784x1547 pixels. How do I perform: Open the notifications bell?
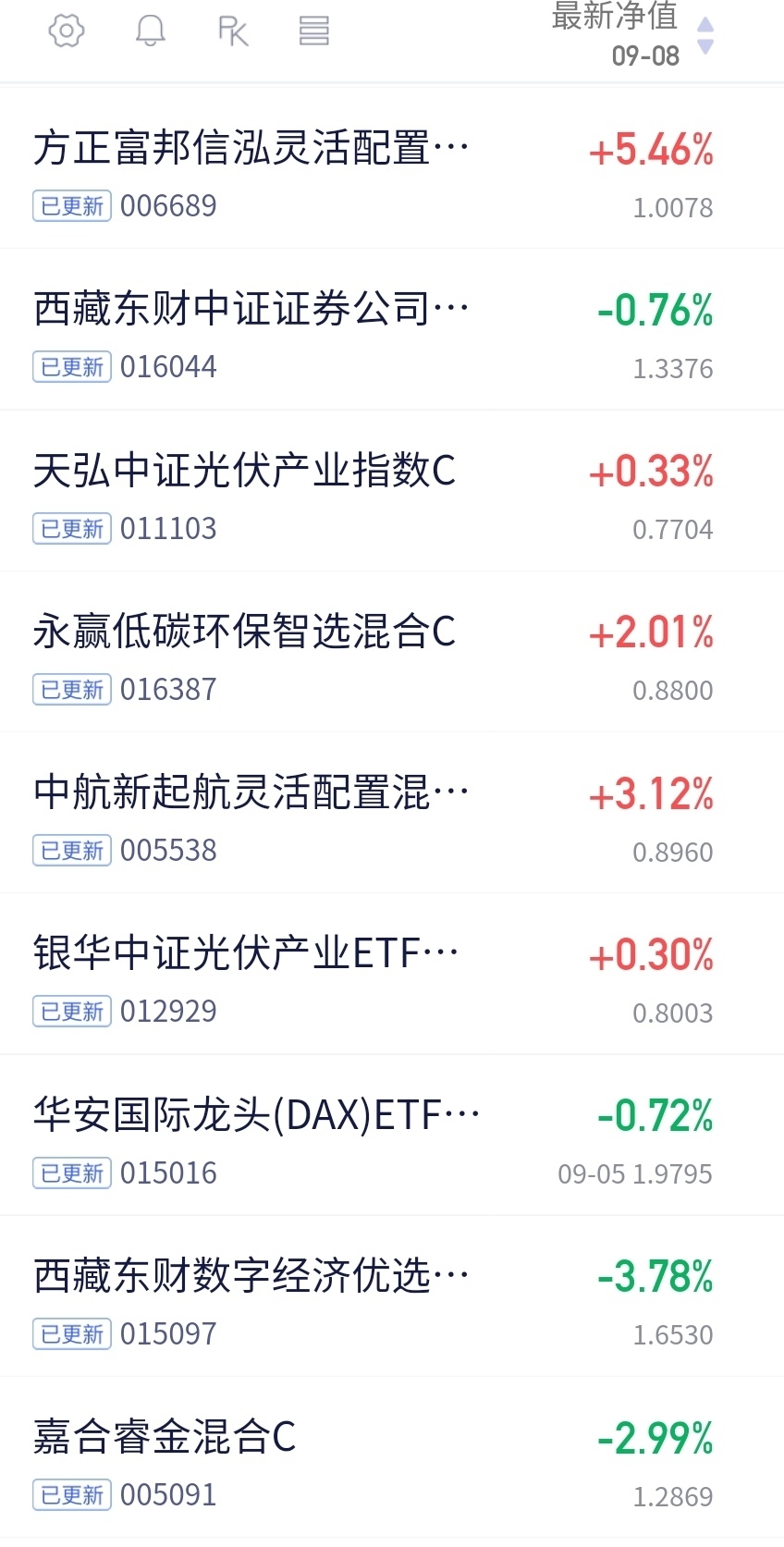151,31
